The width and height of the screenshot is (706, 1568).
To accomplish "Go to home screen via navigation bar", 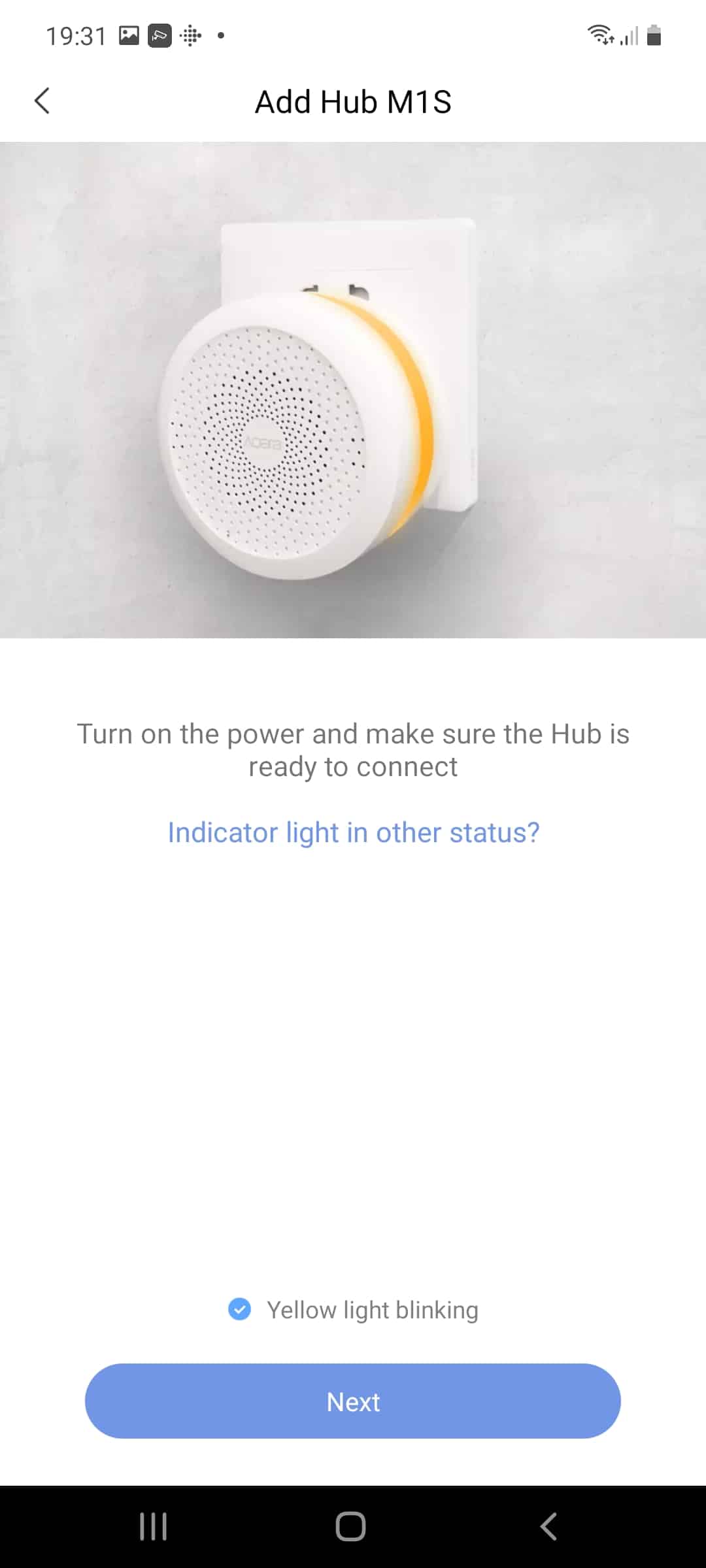I will pos(351,1527).
